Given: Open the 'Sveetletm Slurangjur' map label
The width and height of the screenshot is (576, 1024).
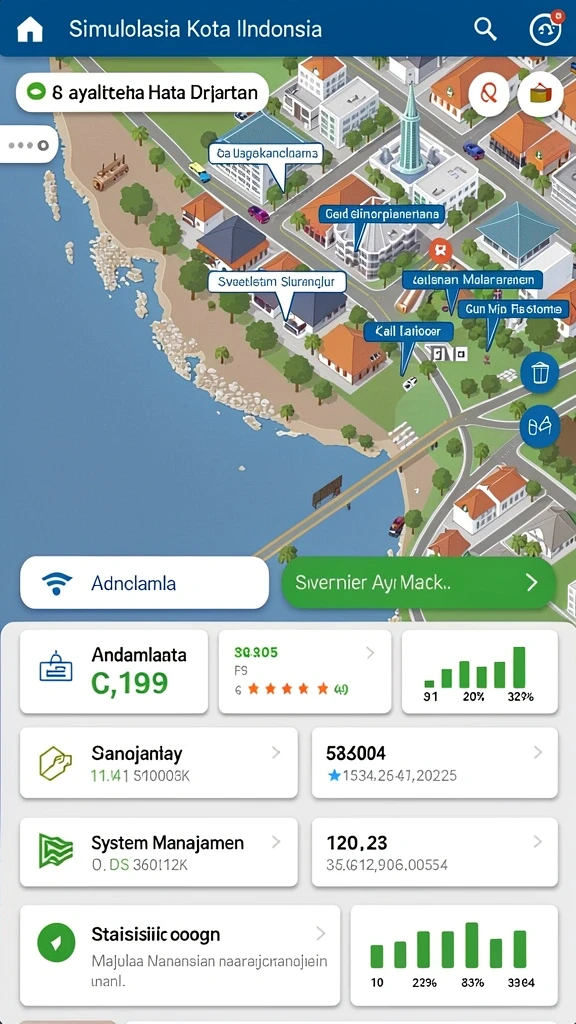Looking at the screenshot, I should coord(276,282).
